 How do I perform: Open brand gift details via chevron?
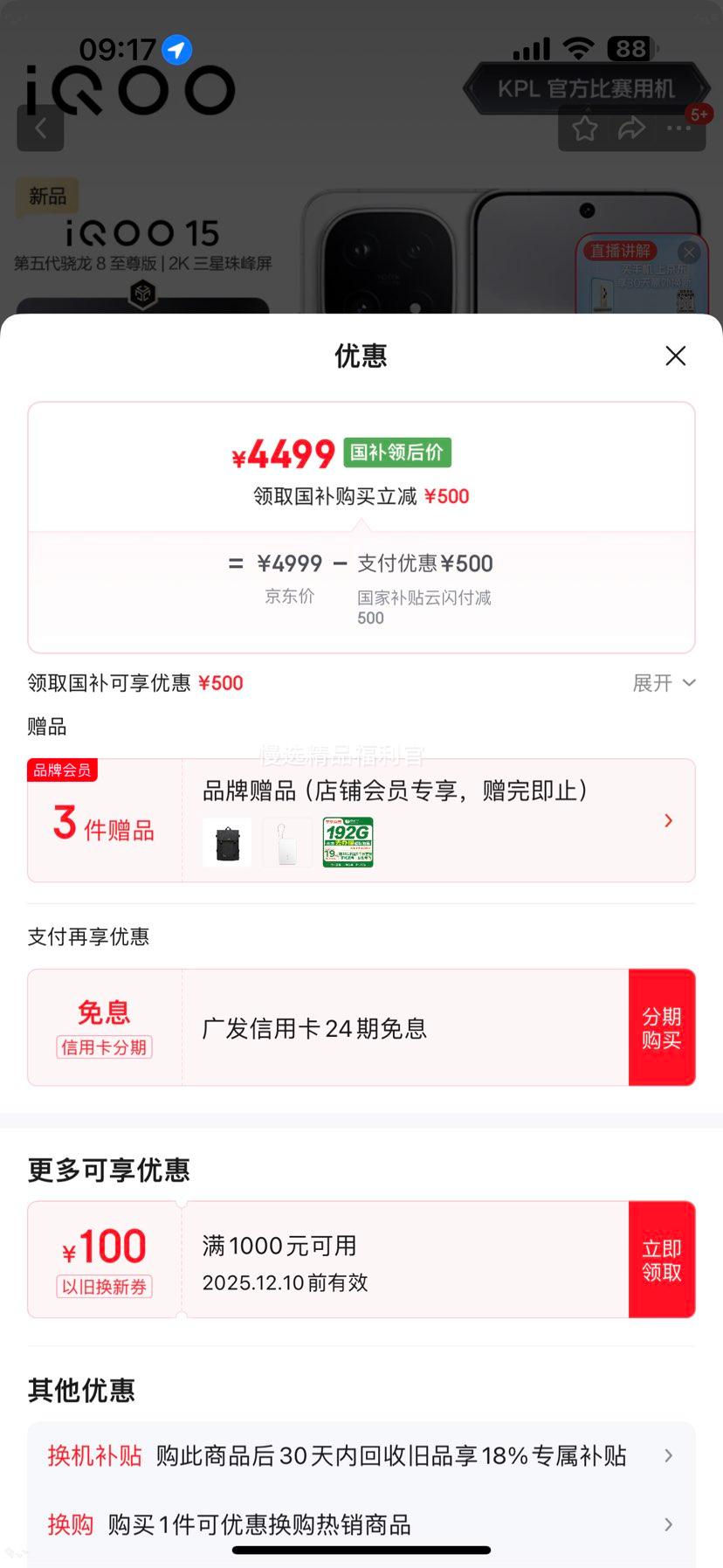[670, 820]
